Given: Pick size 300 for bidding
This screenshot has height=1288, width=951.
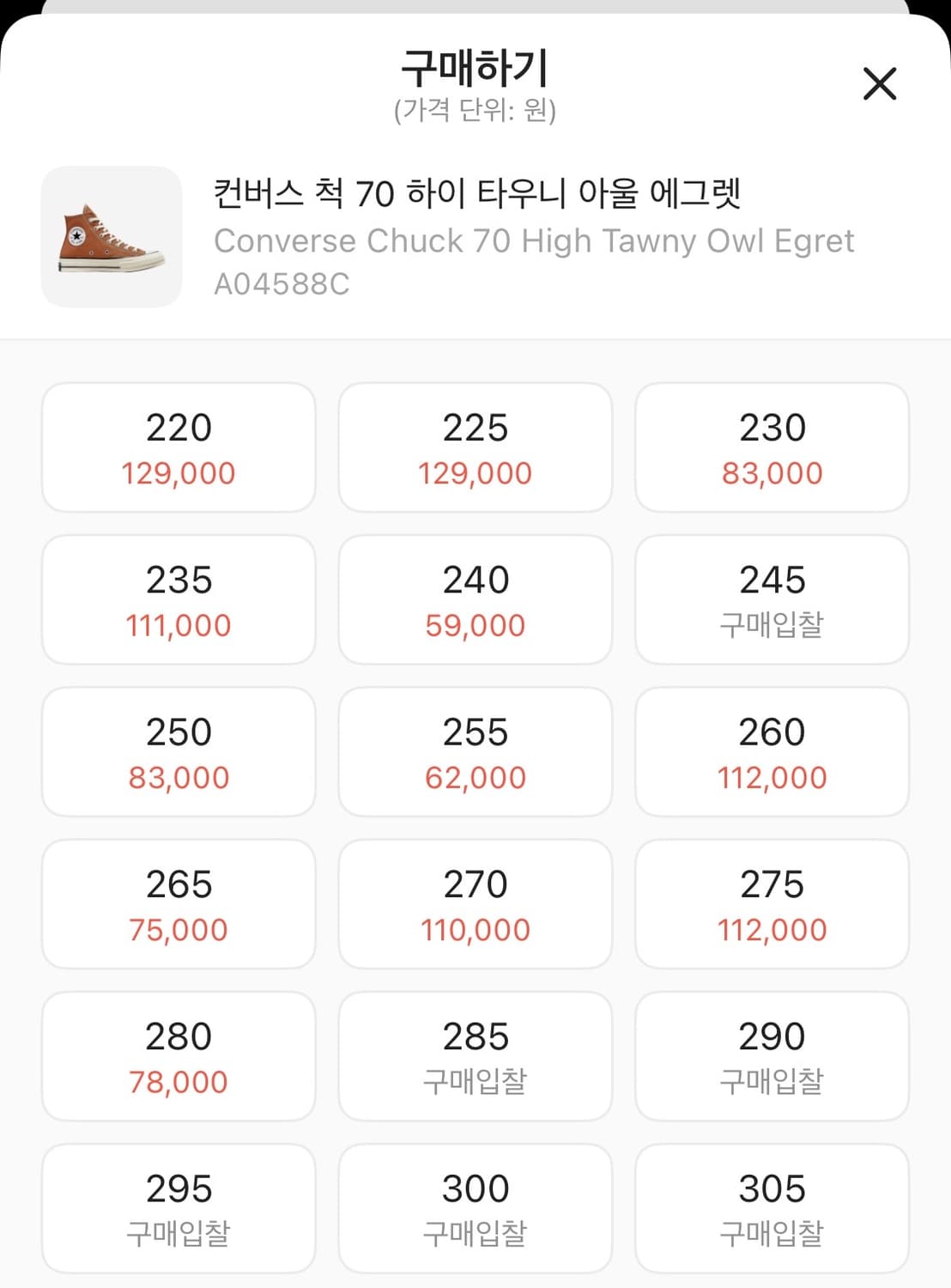Looking at the screenshot, I should (475, 1208).
